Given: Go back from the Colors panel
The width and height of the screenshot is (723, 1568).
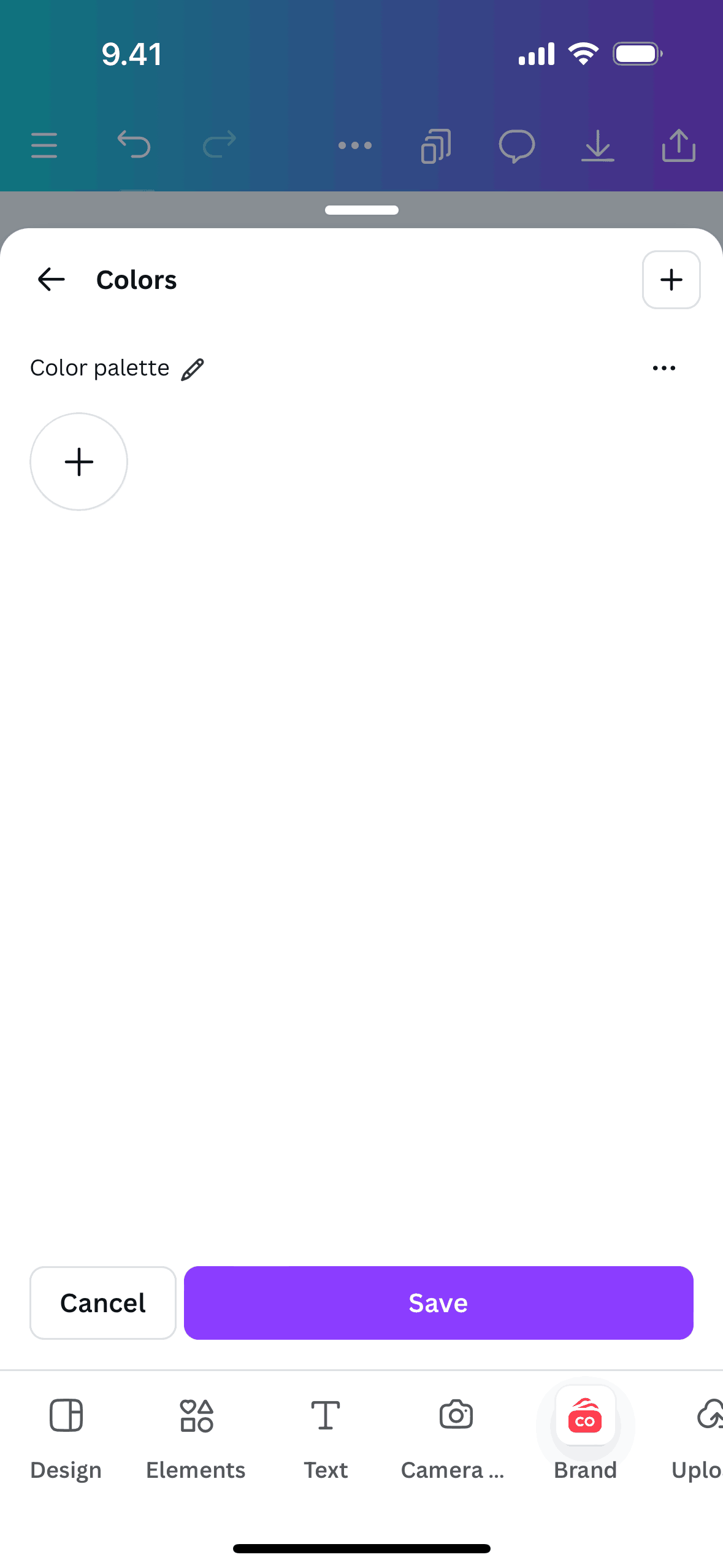Looking at the screenshot, I should click(x=51, y=280).
